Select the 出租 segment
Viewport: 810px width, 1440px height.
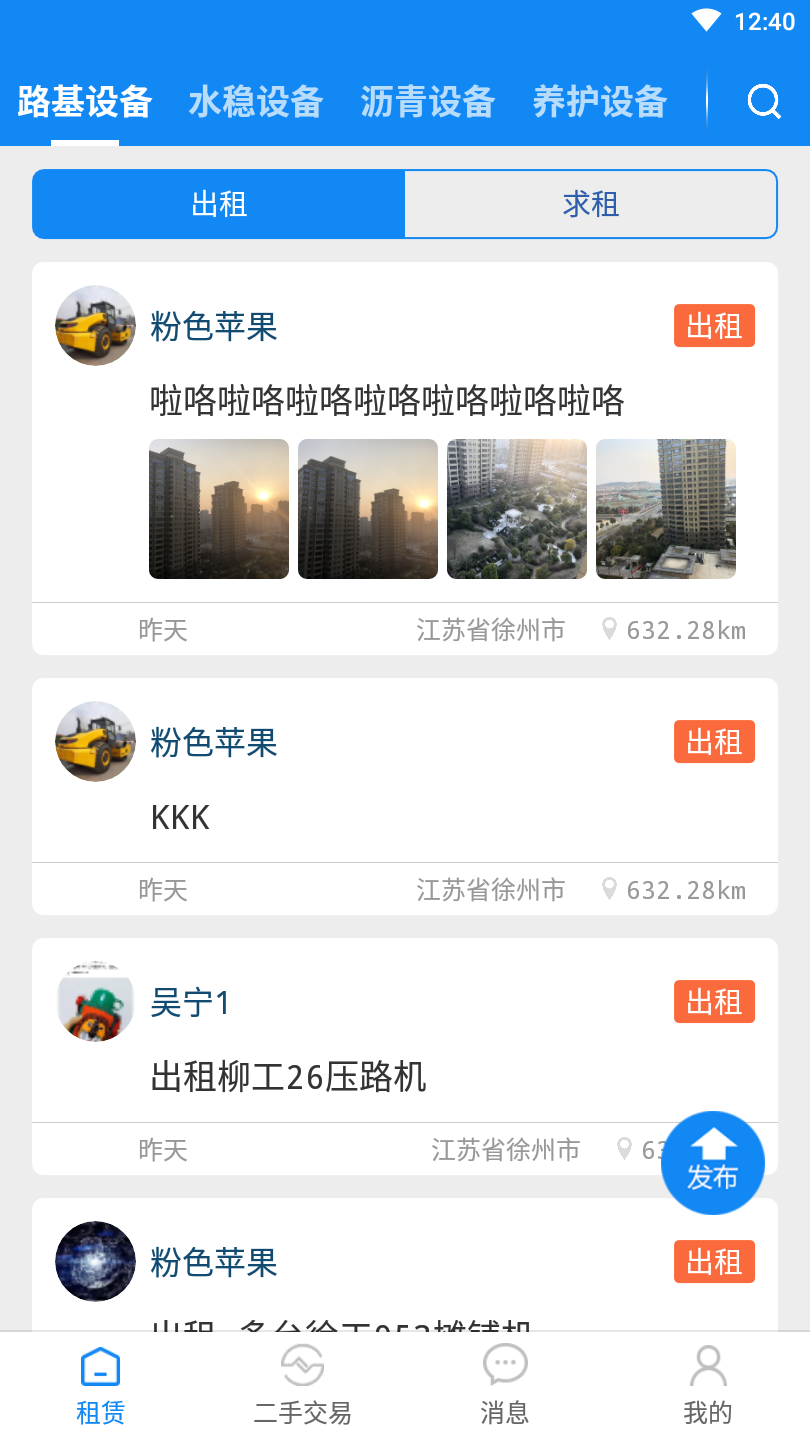[x=219, y=204]
